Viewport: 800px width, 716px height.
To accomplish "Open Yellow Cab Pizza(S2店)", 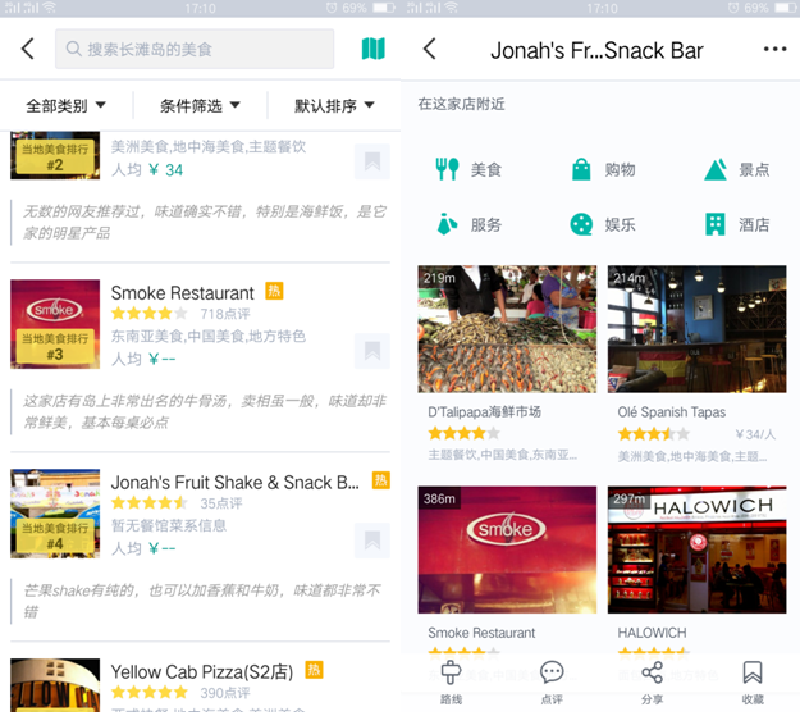I will 202,671.
